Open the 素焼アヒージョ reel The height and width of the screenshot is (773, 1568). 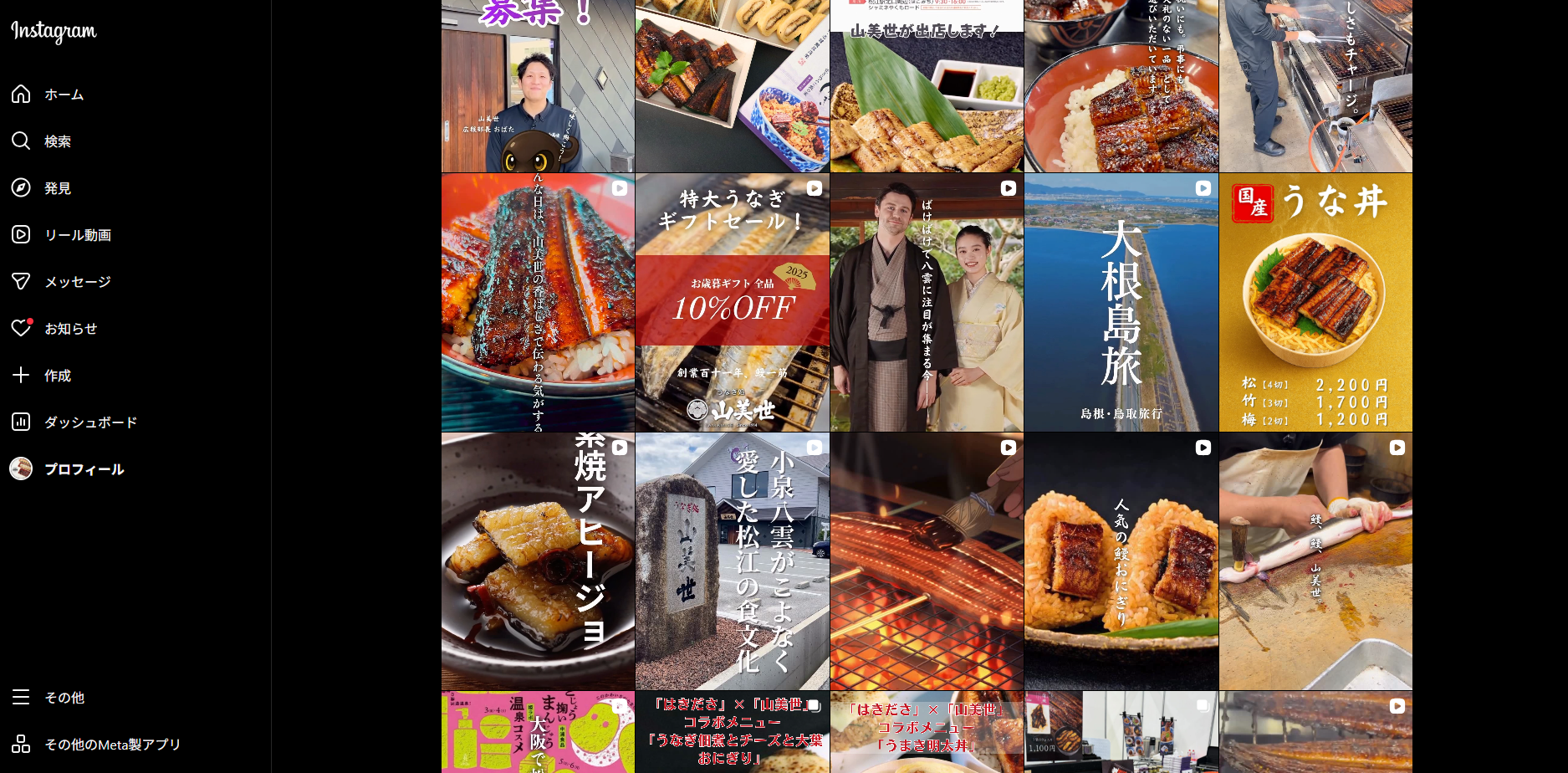point(538,561)
